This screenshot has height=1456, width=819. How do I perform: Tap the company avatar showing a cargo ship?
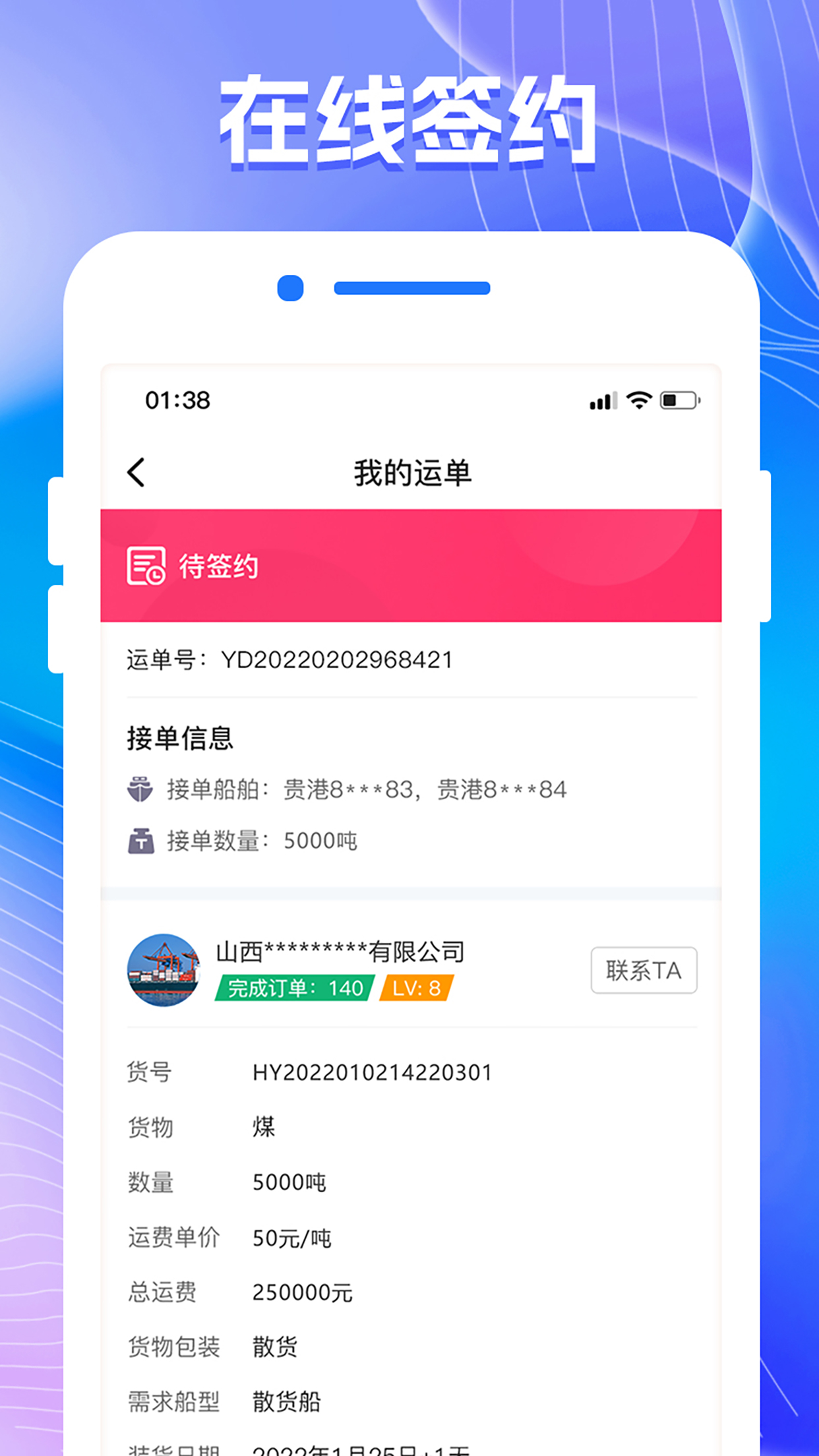[164, 969]
